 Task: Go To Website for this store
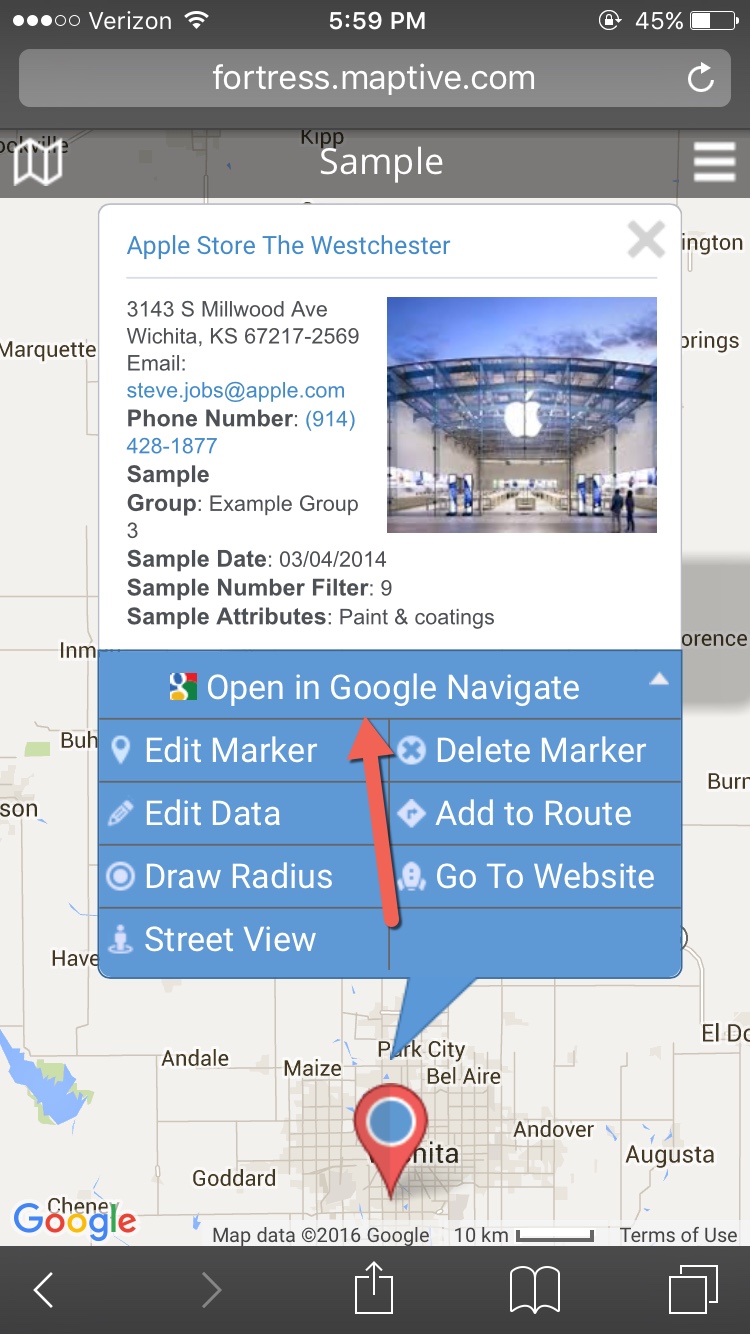(544, 876)
